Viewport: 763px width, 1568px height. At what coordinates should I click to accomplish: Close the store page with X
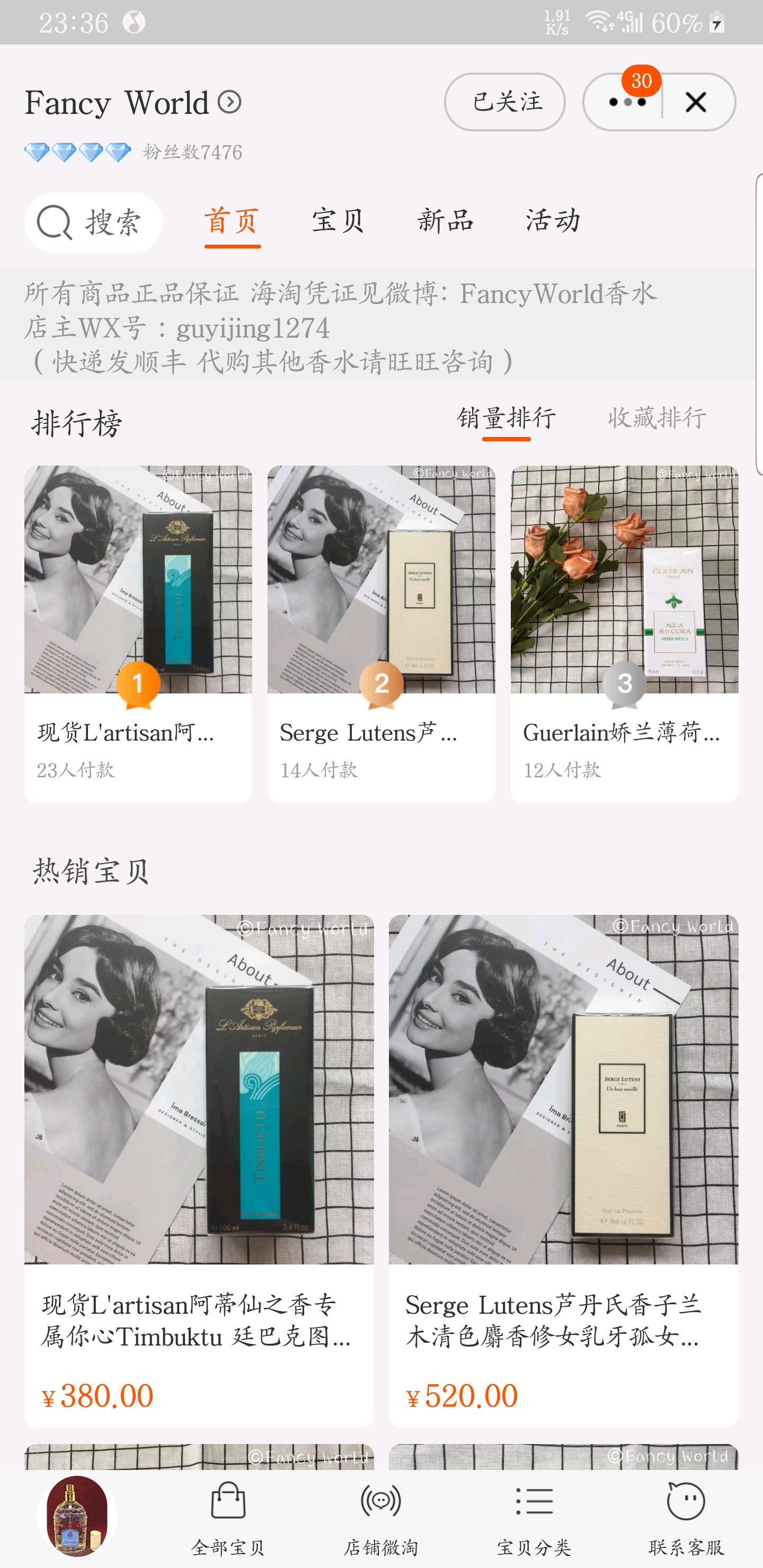pos(696,102)
